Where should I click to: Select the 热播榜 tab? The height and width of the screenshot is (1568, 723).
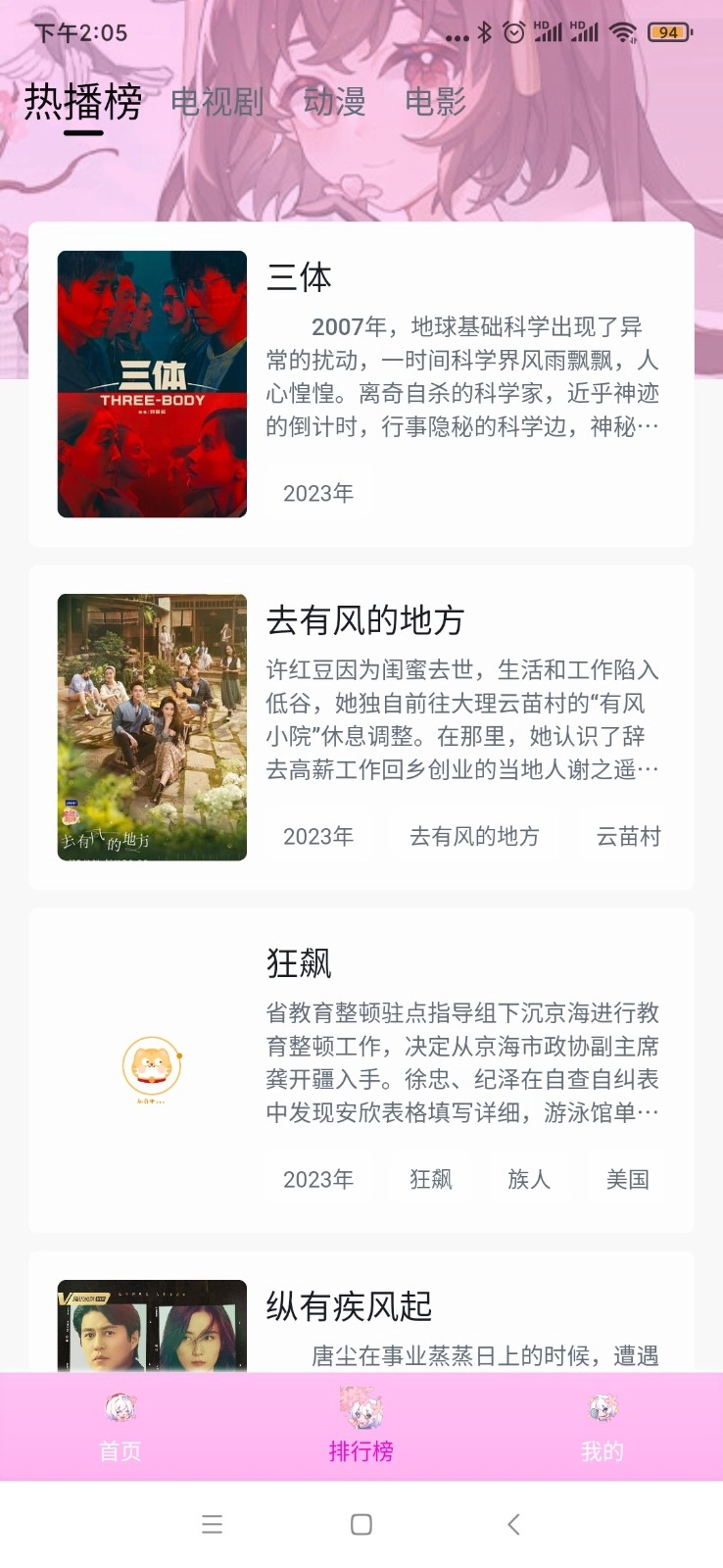click(83, 102)
